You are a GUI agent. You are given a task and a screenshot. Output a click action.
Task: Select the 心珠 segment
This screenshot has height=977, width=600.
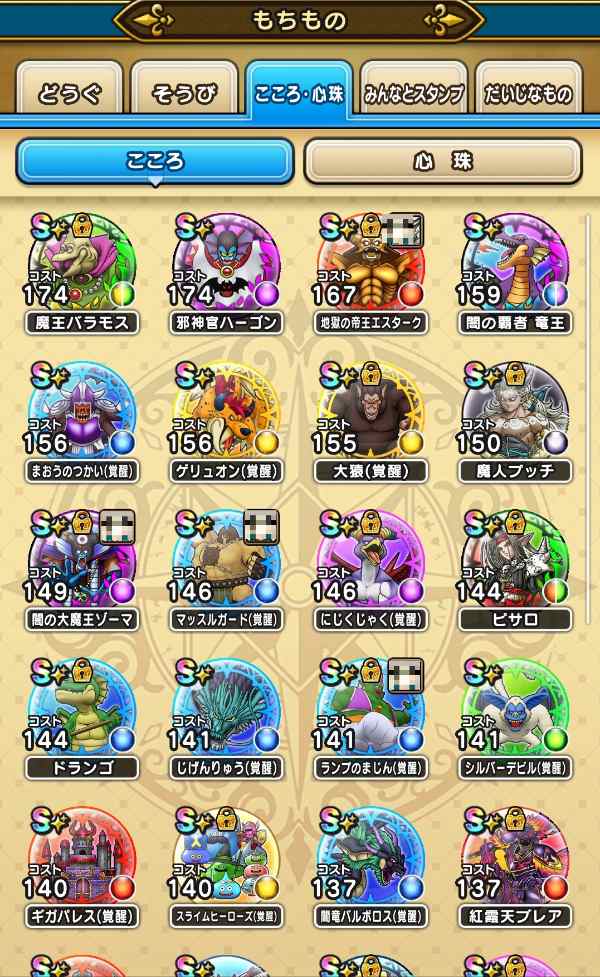click(x=442, y=161)
